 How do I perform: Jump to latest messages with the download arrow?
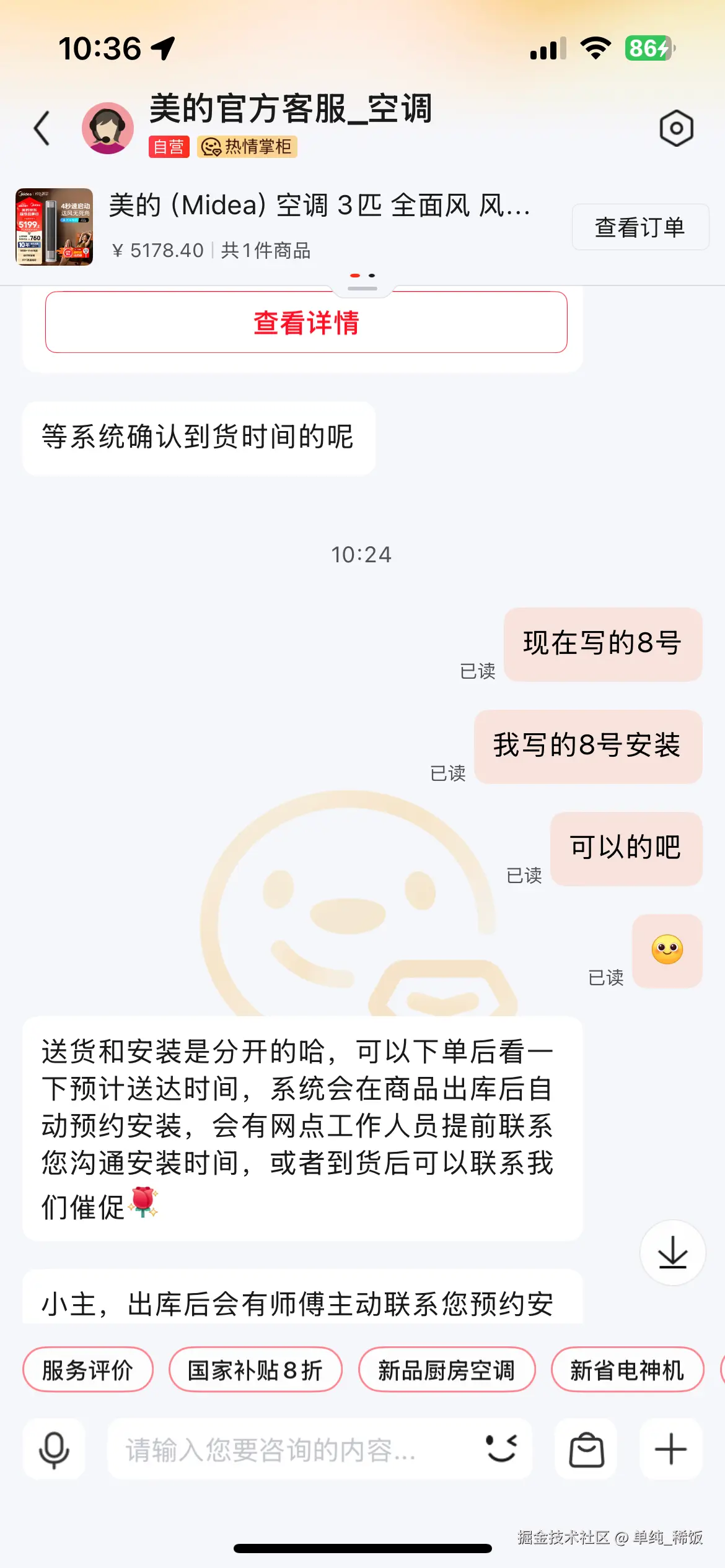672,1252
